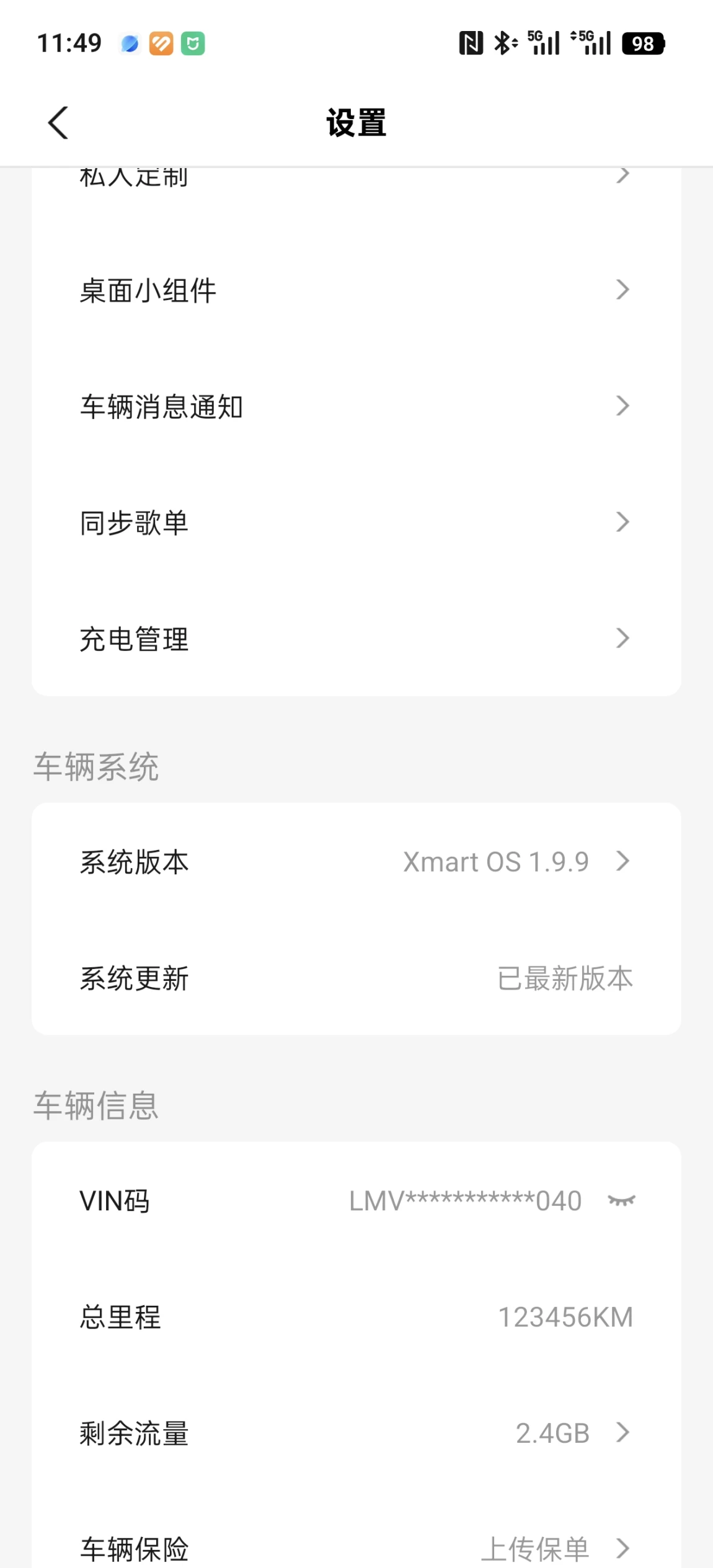Open 剩余流量 data details
The width and height of the screenshot is (713, 1568).
click(356, 1433)
